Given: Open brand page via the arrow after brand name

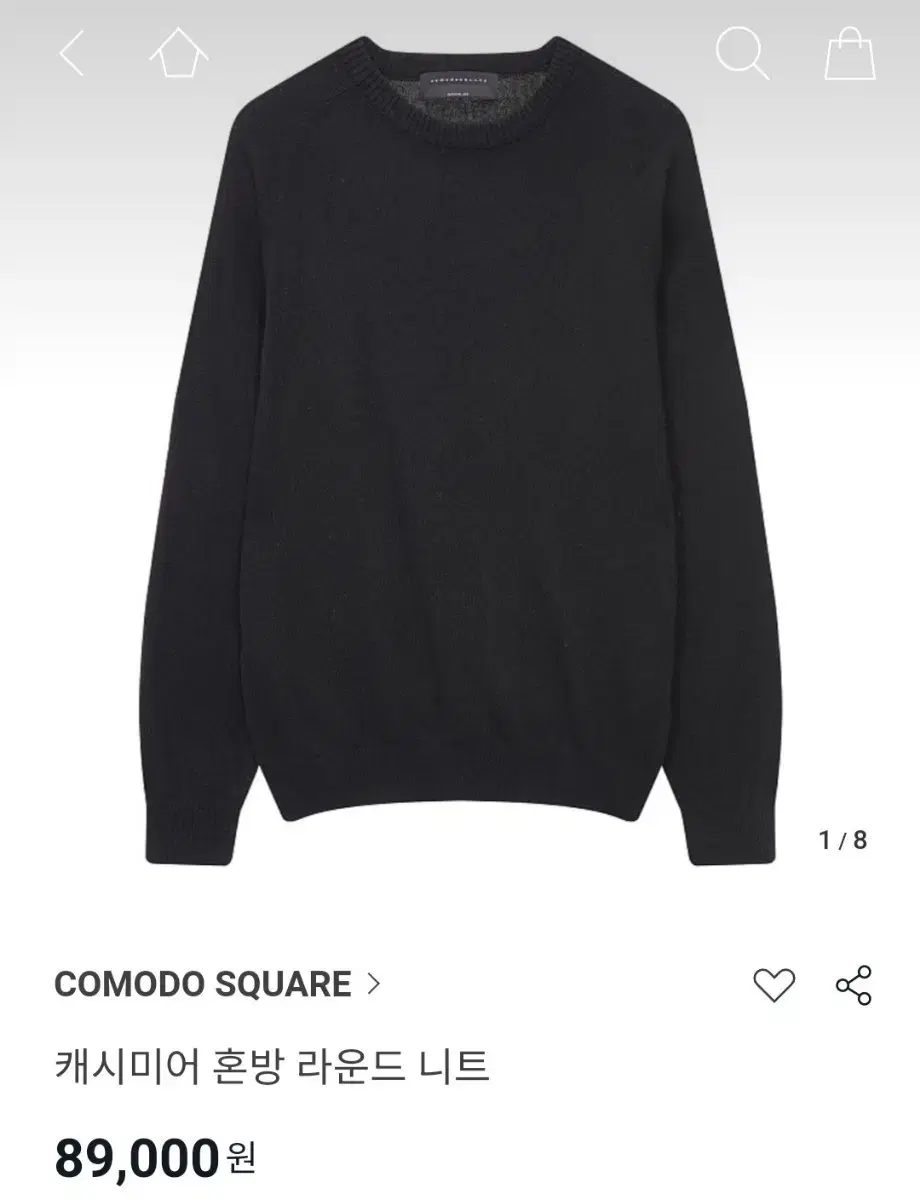Looking at the screenshot, I should 375,984.
